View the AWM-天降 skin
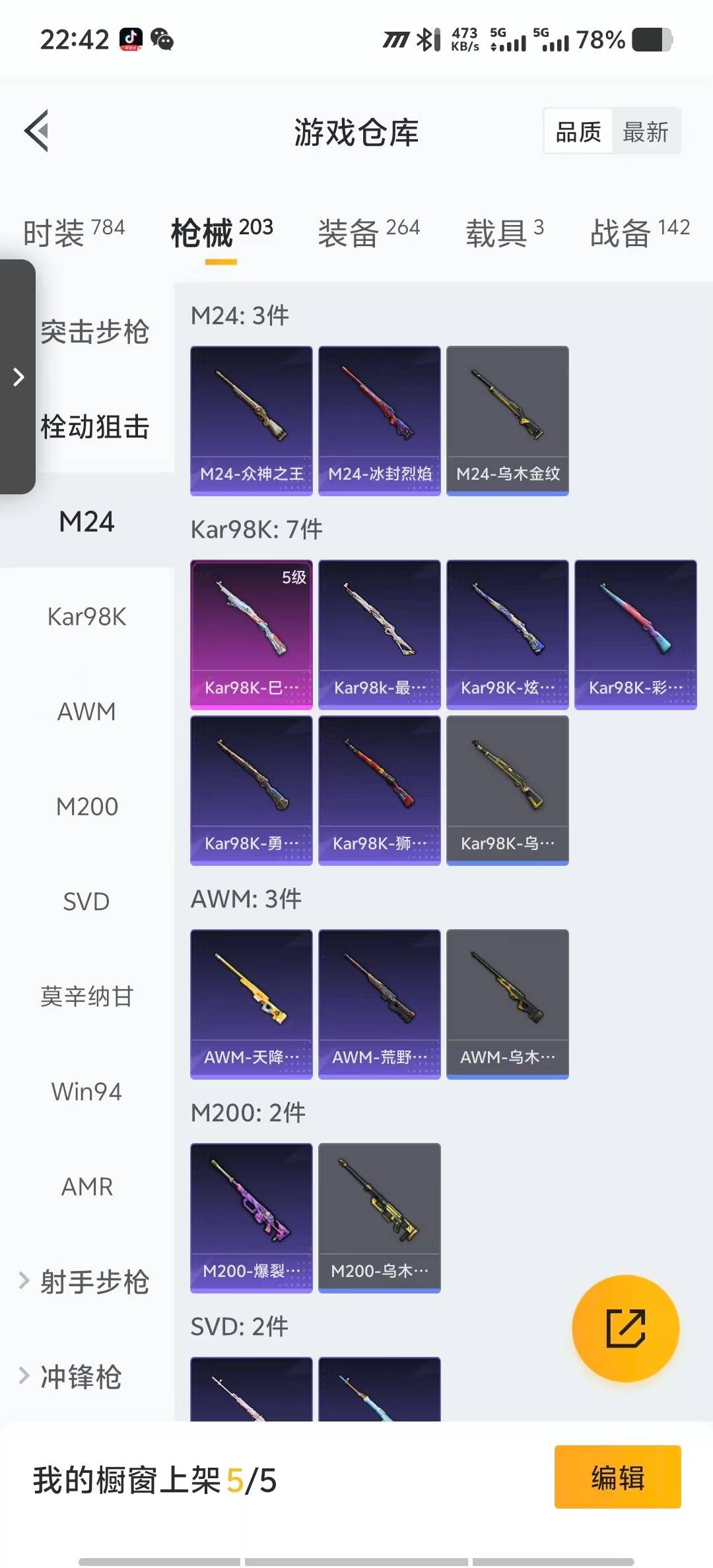Screen dimensions: 713x1568 tap(251, 1004)
